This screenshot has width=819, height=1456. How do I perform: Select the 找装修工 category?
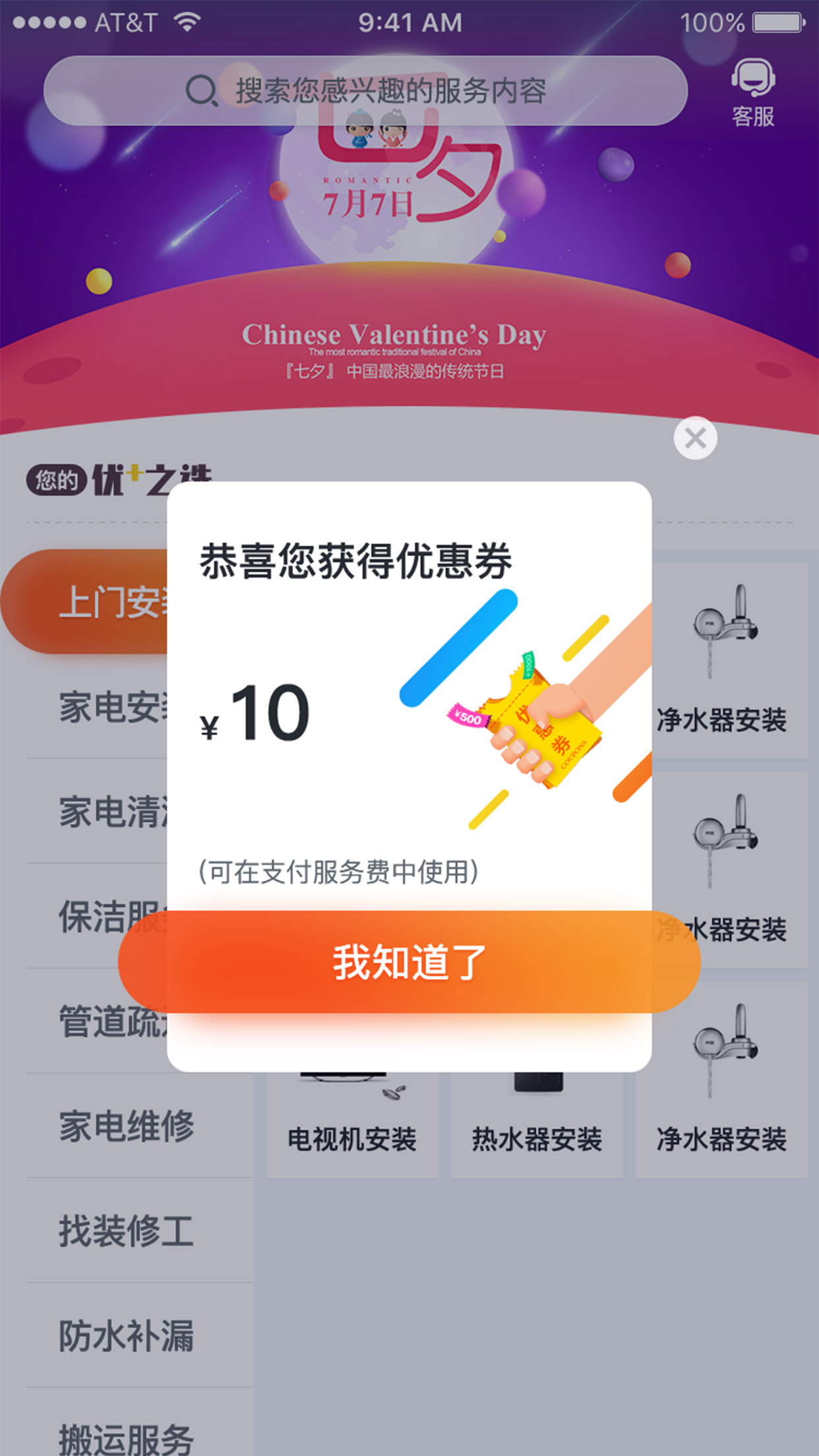[x=127, y=1230]
